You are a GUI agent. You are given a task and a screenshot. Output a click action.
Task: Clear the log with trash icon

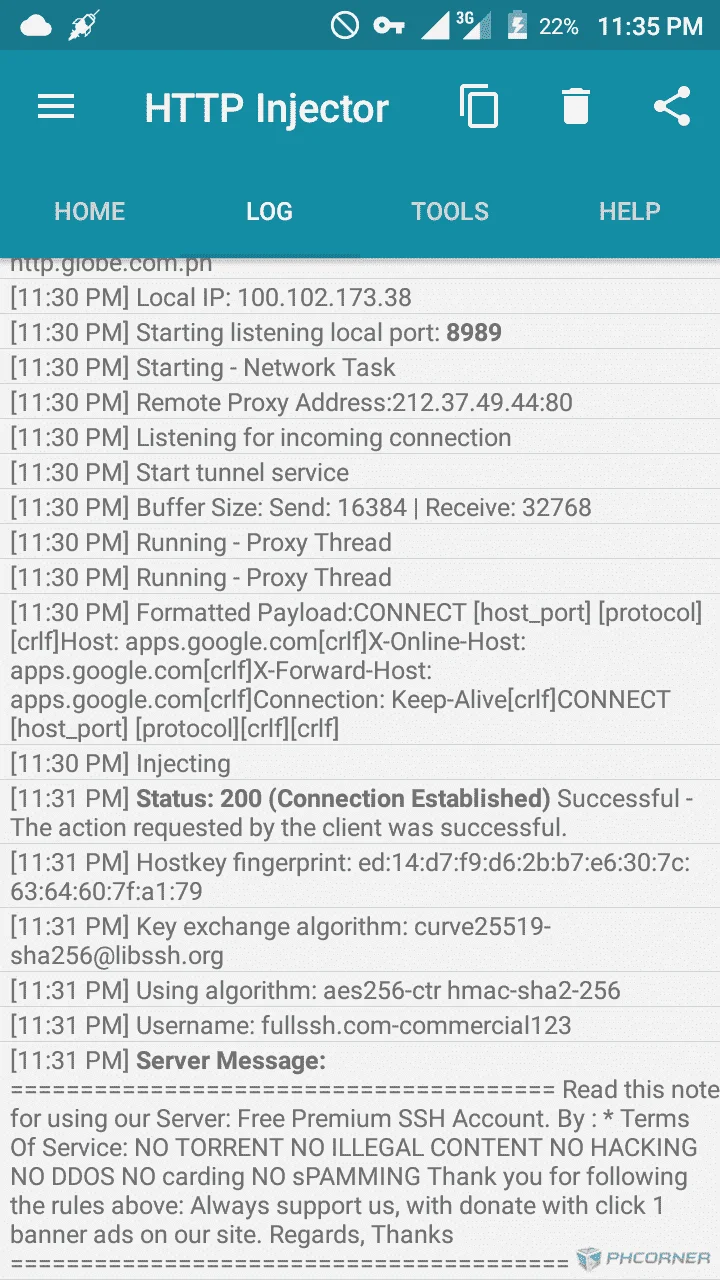[576, 106]
